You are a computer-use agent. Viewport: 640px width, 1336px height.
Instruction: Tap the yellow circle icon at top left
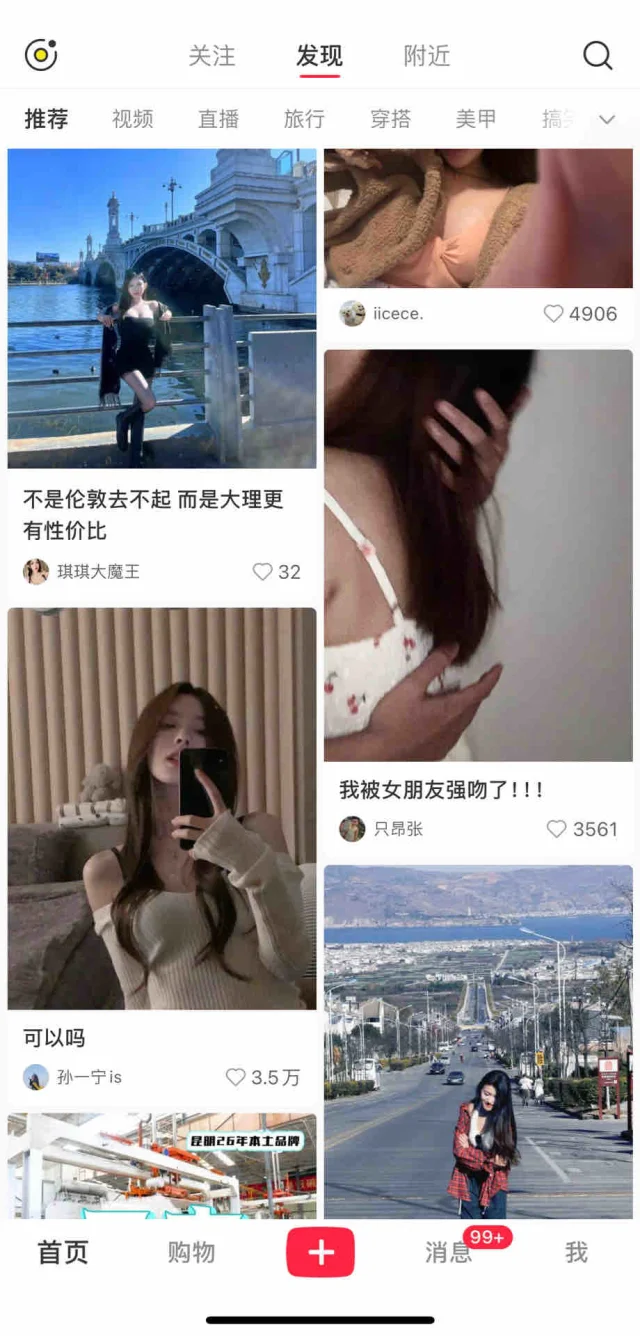(x=41, y=55)
